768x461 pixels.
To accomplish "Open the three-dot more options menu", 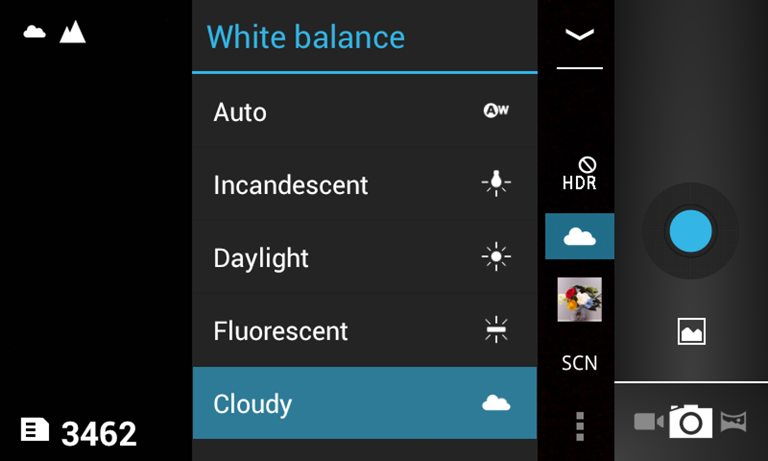I will click(580, 425).
